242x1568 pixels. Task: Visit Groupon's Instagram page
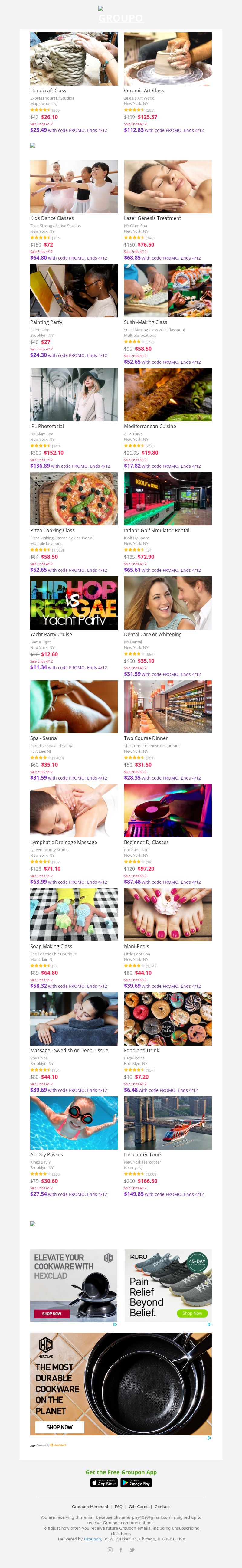(110, 1550)
